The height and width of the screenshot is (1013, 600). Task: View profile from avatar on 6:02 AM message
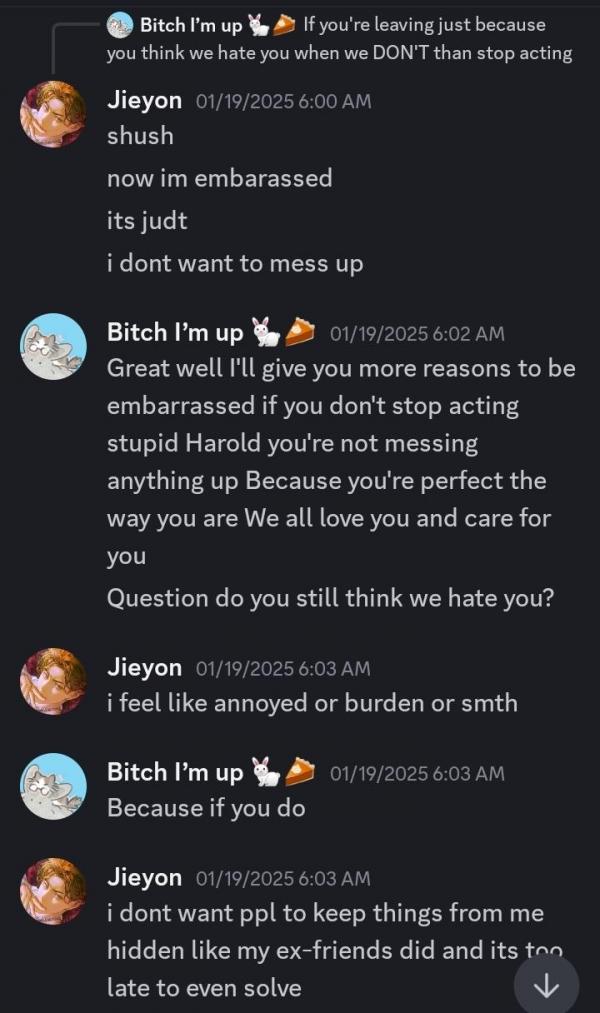tap(53, 346)
